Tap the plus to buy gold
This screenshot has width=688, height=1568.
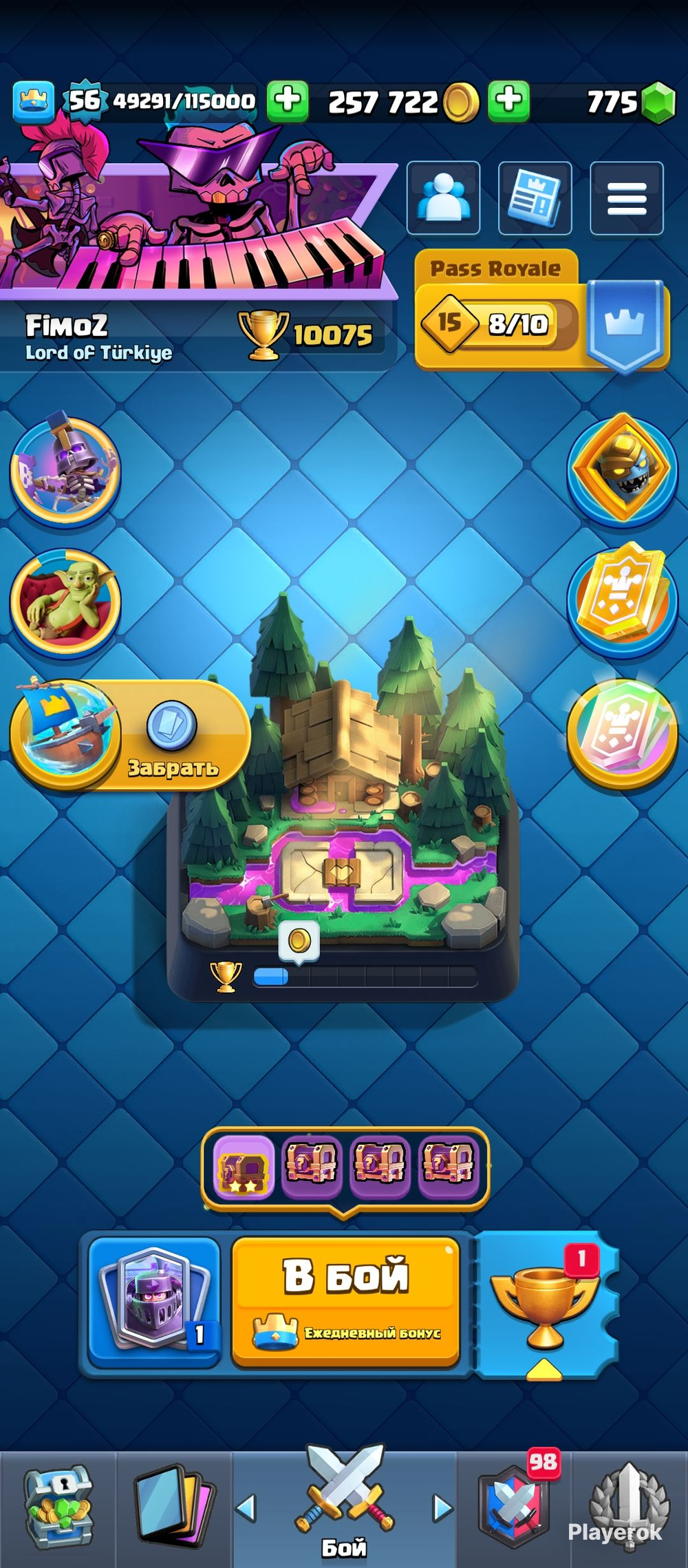508,100
